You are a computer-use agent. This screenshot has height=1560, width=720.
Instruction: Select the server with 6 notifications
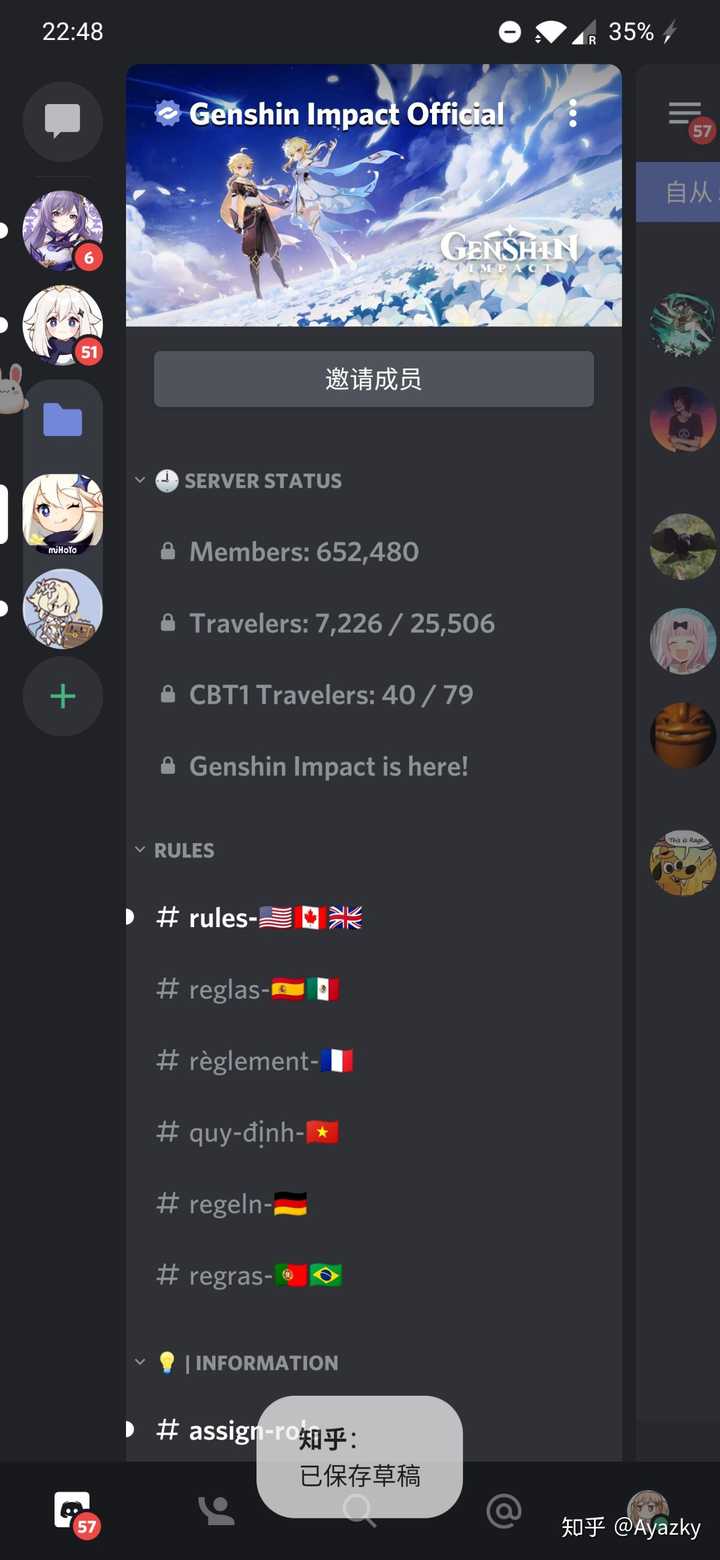[62, 230]
